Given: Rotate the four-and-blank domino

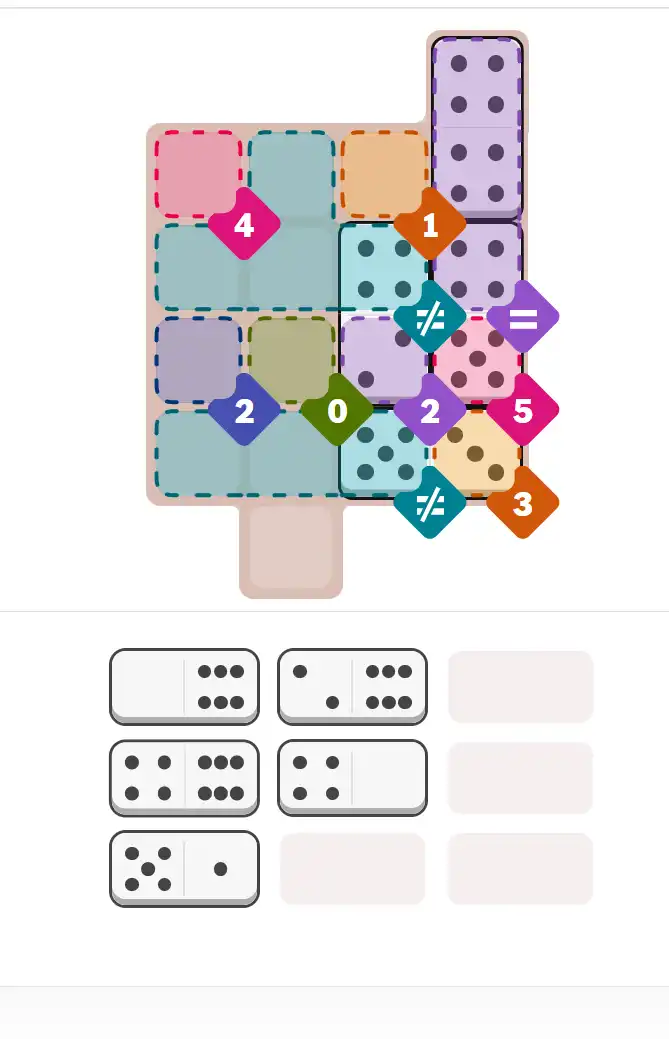Looking at the screenshot, I should (352, 777).
